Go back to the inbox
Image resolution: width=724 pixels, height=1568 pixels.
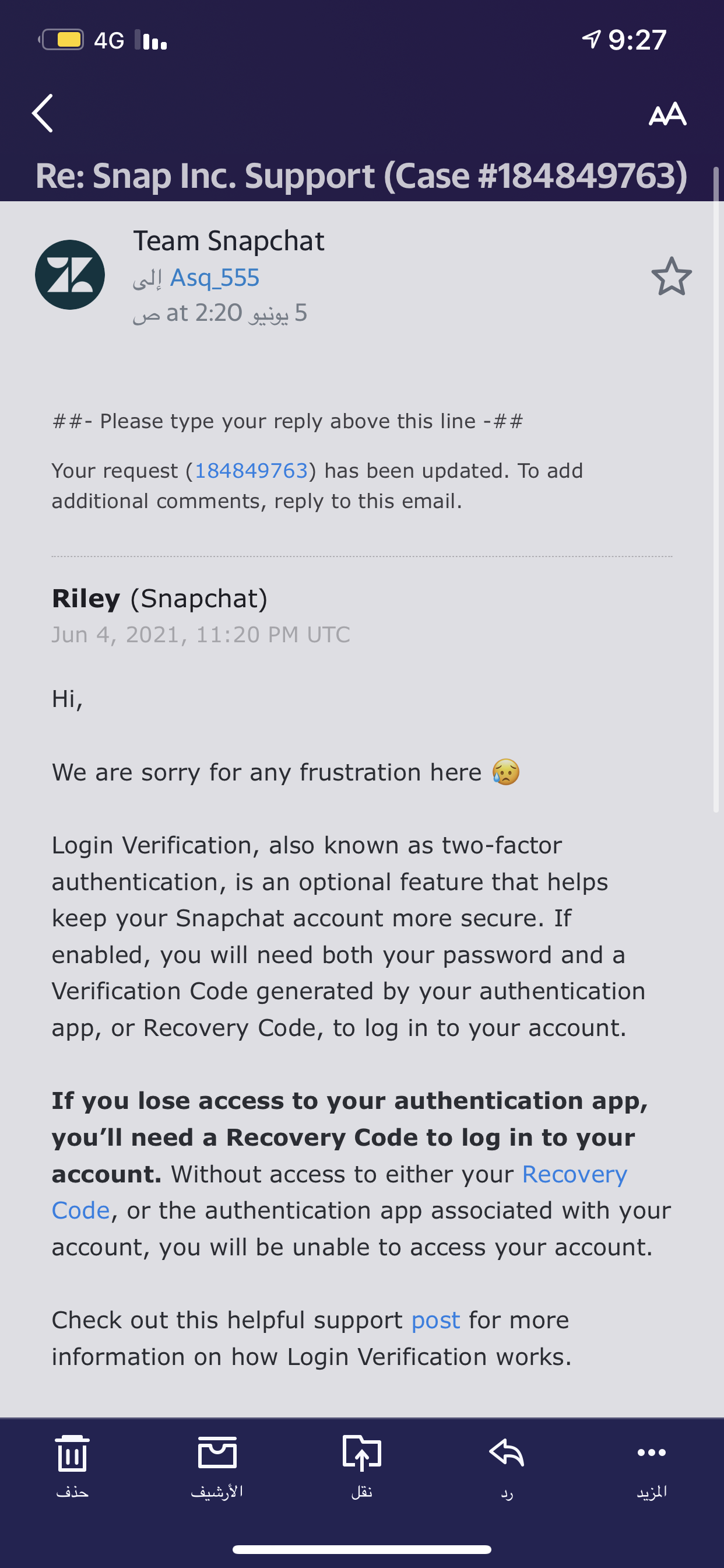43,113
